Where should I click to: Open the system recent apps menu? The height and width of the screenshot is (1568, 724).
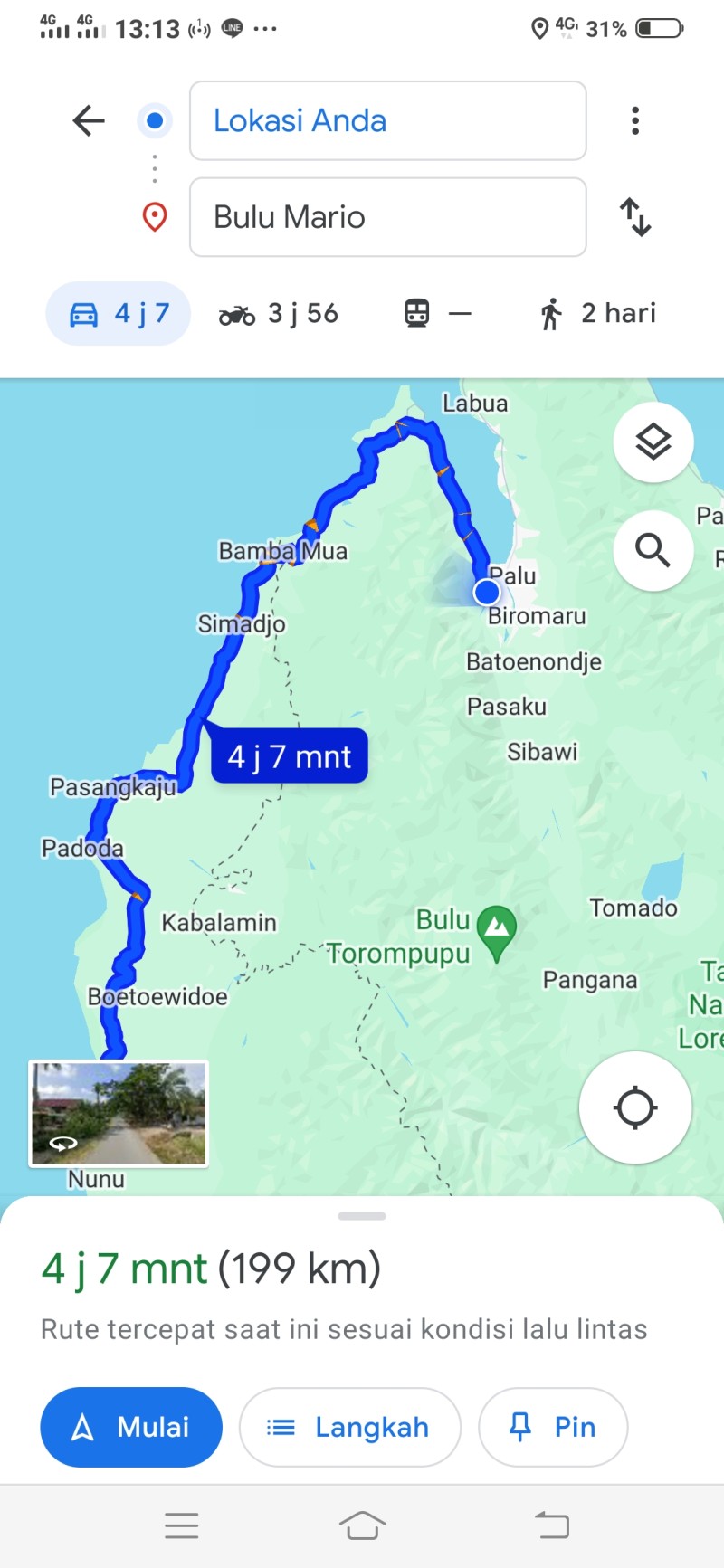click(182, 1525)
